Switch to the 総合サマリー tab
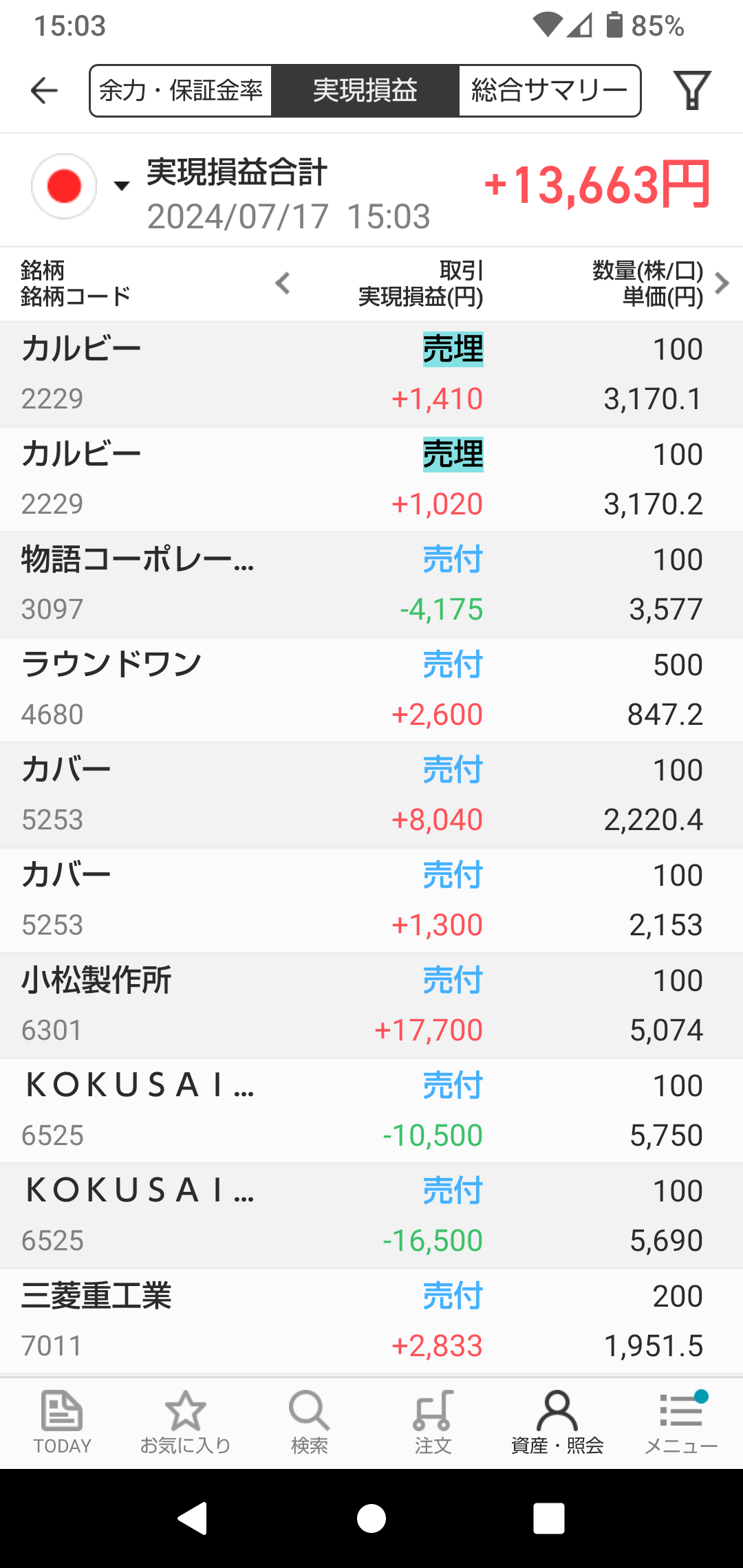Viewport: 743px width, 1568px height. pos(549,91)
